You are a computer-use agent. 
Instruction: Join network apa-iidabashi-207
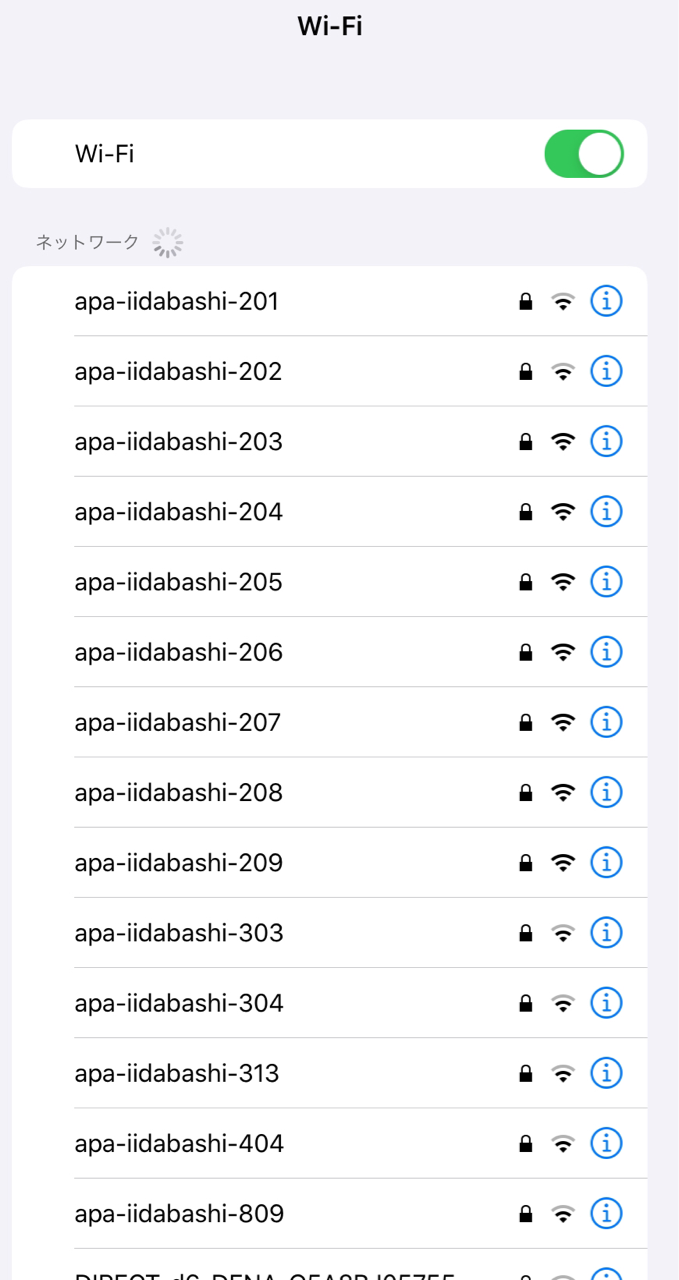pyautogui.click(x=177, y=722)
